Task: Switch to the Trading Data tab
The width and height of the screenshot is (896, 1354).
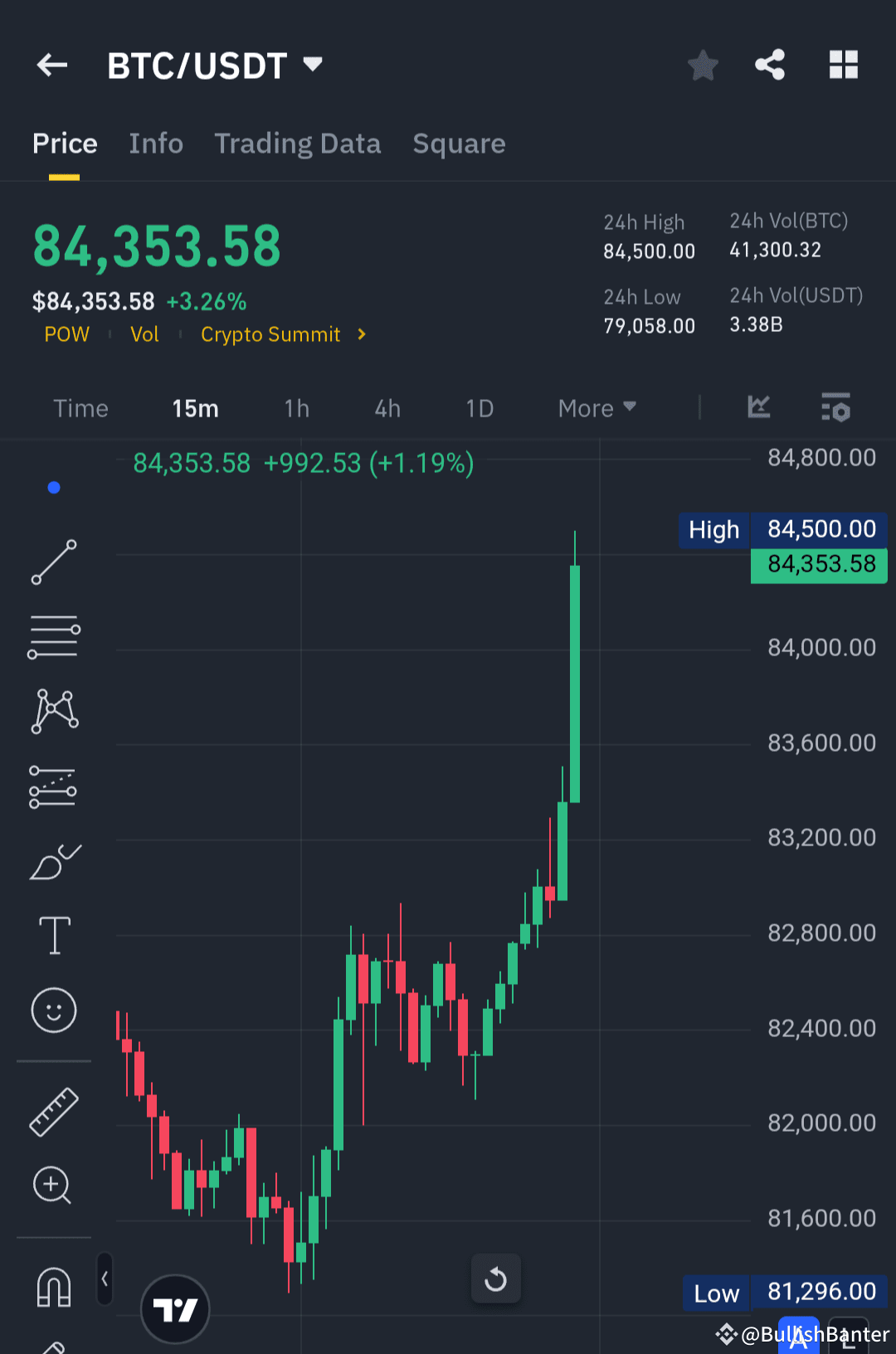Action: tap(298, 144)
